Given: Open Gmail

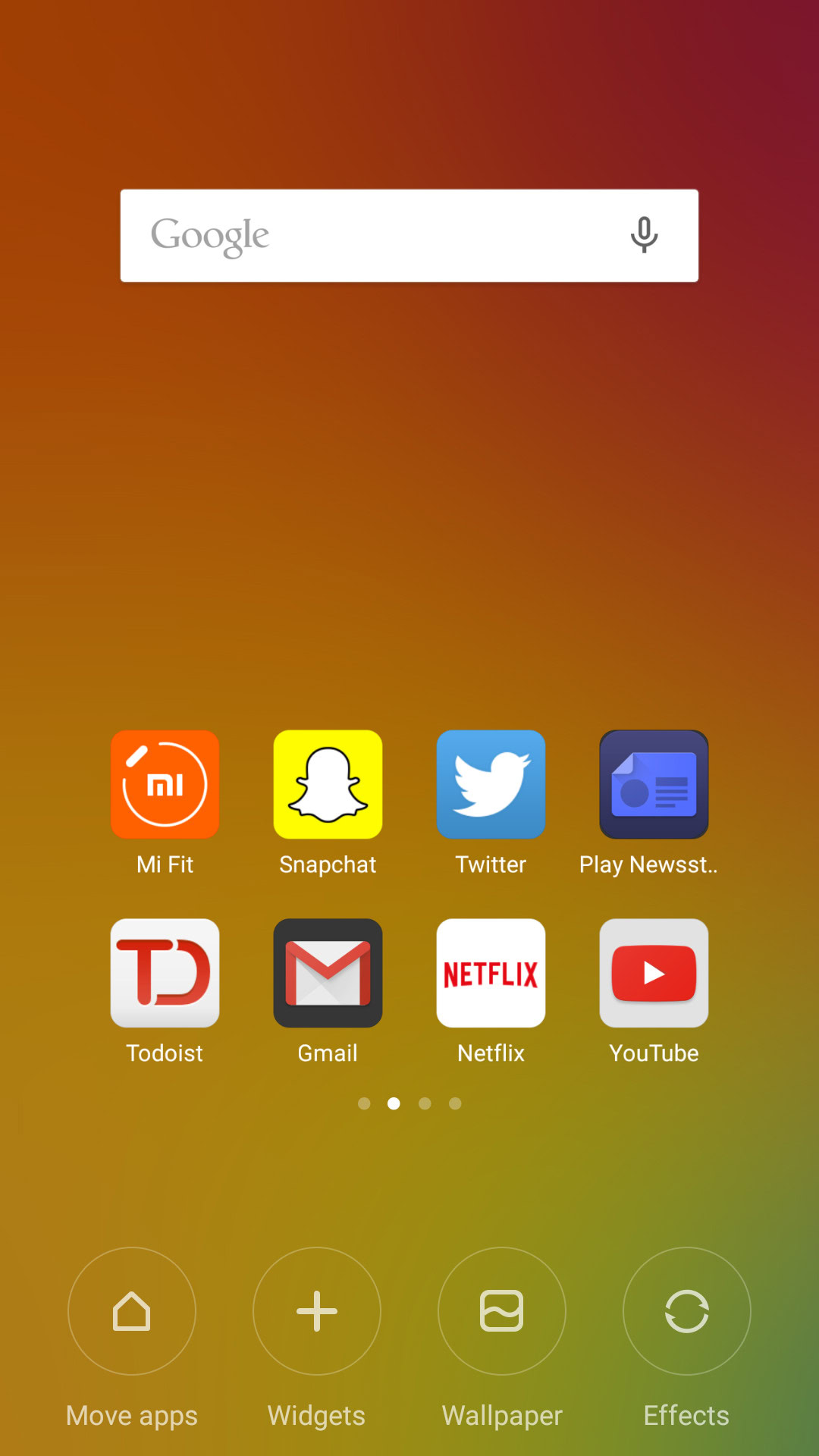Looking at the screenshot, I should (328, 973).
